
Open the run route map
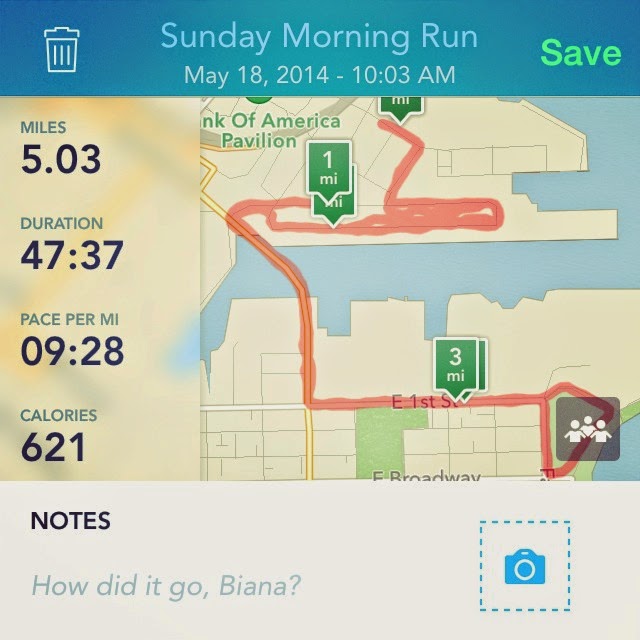pos(420,289)
